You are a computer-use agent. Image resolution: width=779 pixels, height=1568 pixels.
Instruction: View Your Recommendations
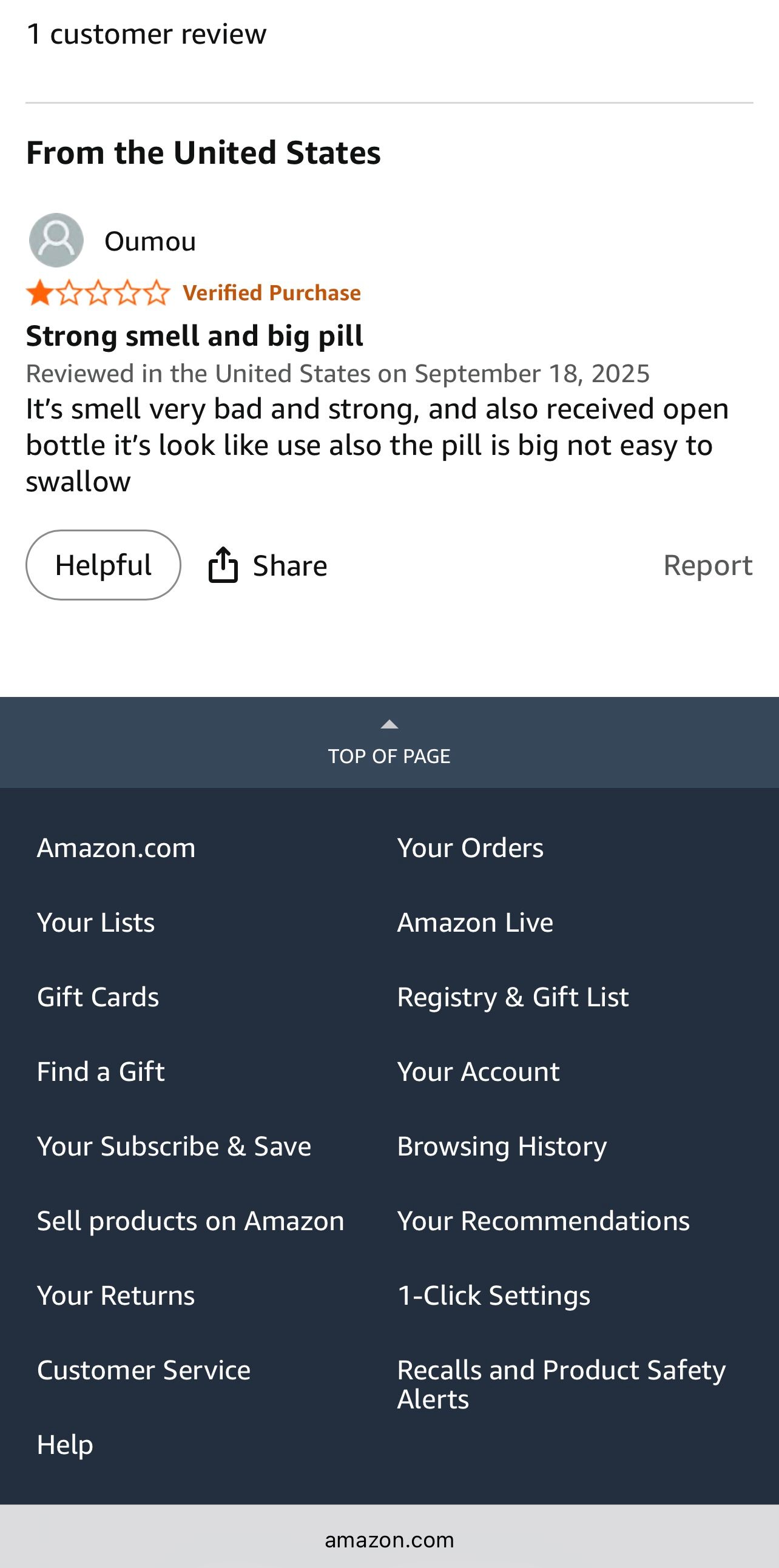543,1221
